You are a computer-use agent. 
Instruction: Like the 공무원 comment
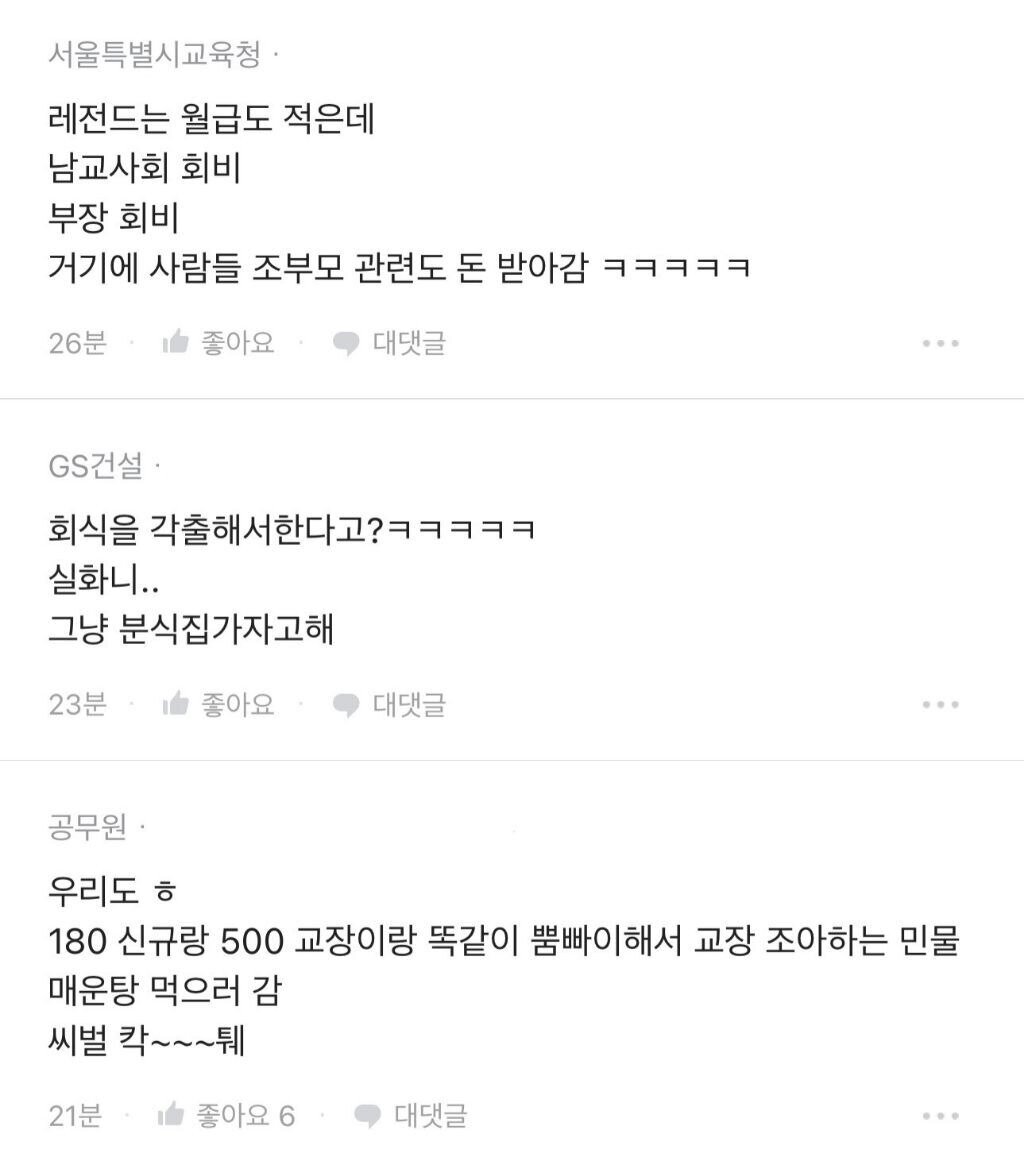(x=226, y=1115)
